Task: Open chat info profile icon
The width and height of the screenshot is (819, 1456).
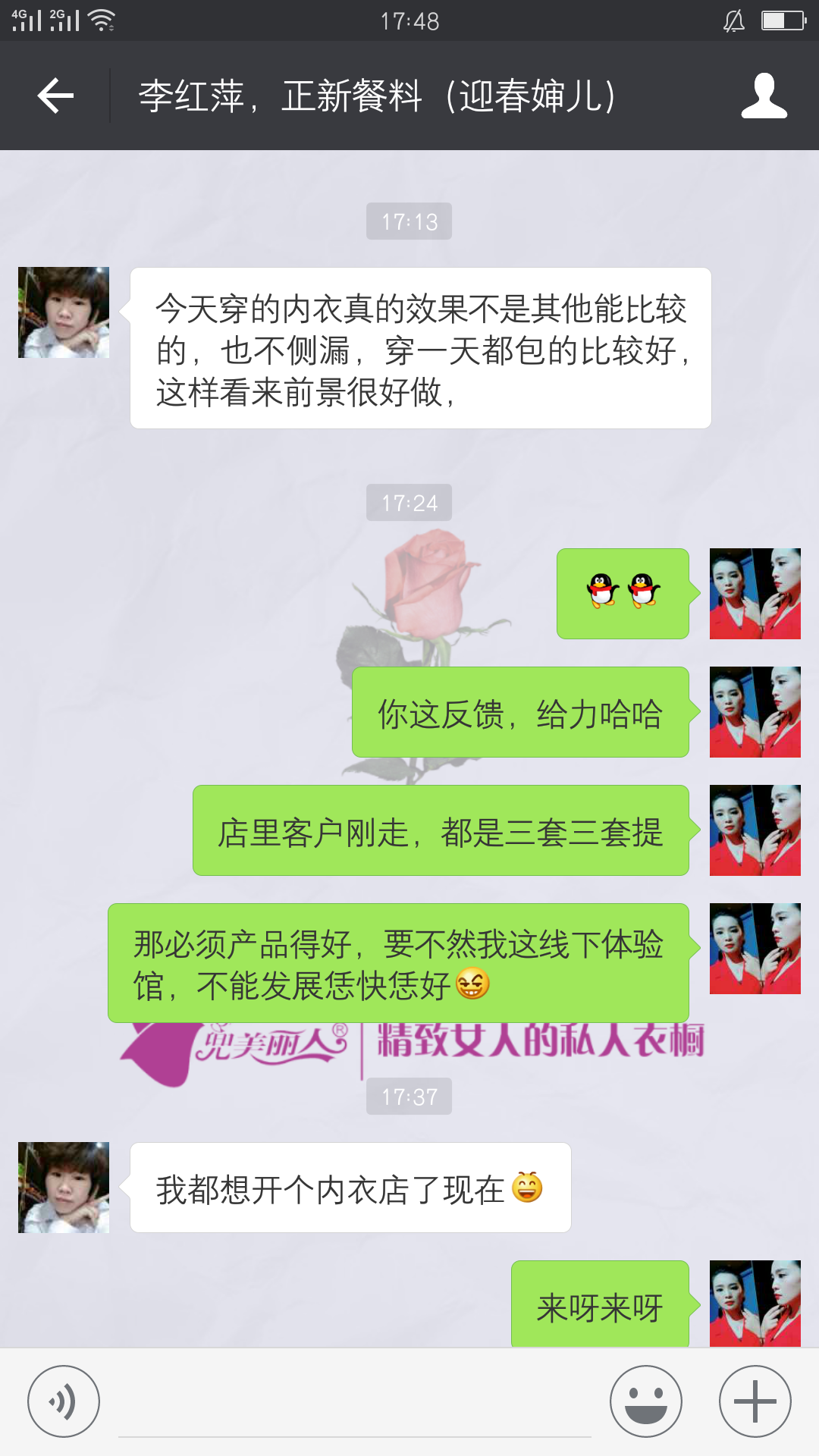Action: click(x=764, y=96)
